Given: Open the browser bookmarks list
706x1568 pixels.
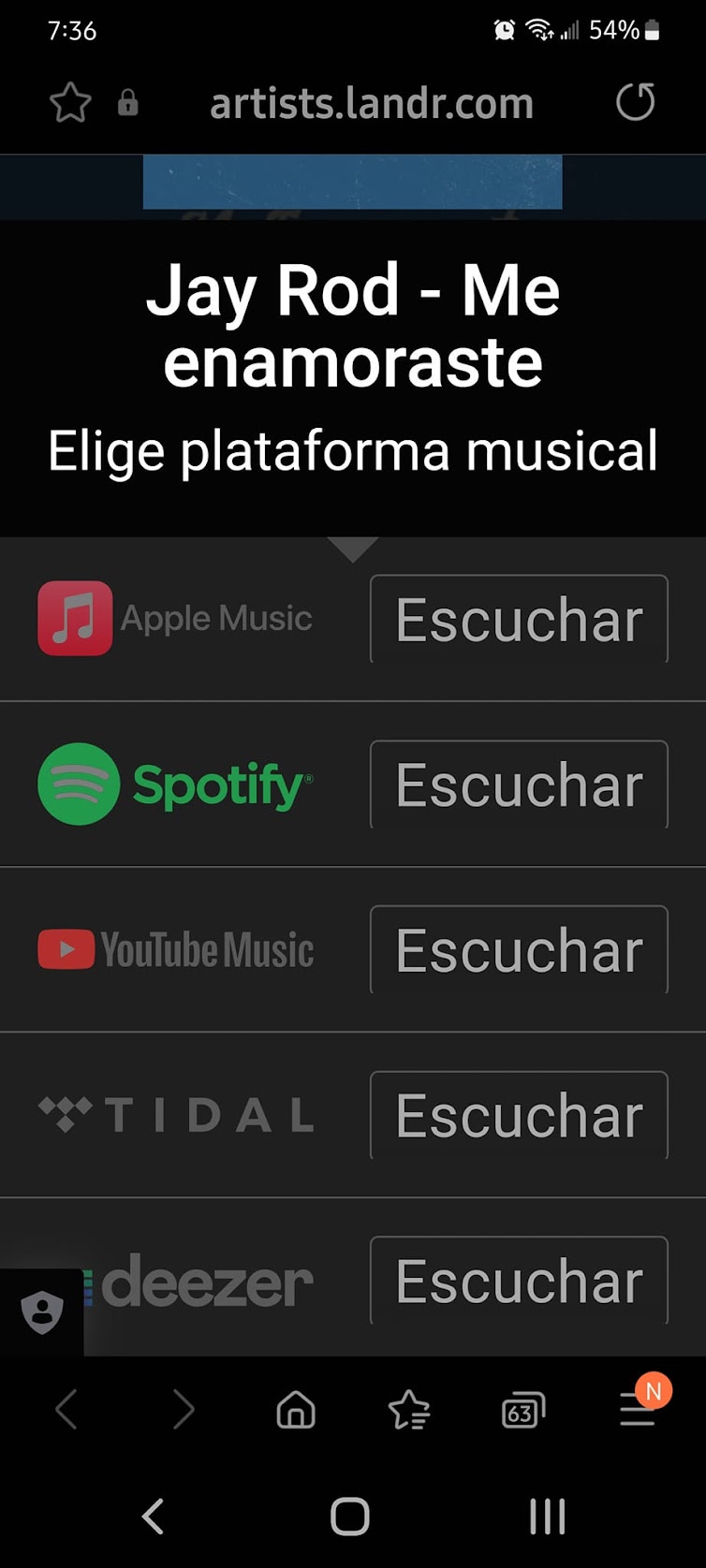Looking at the screenshot, I should tap(409, 1410).
